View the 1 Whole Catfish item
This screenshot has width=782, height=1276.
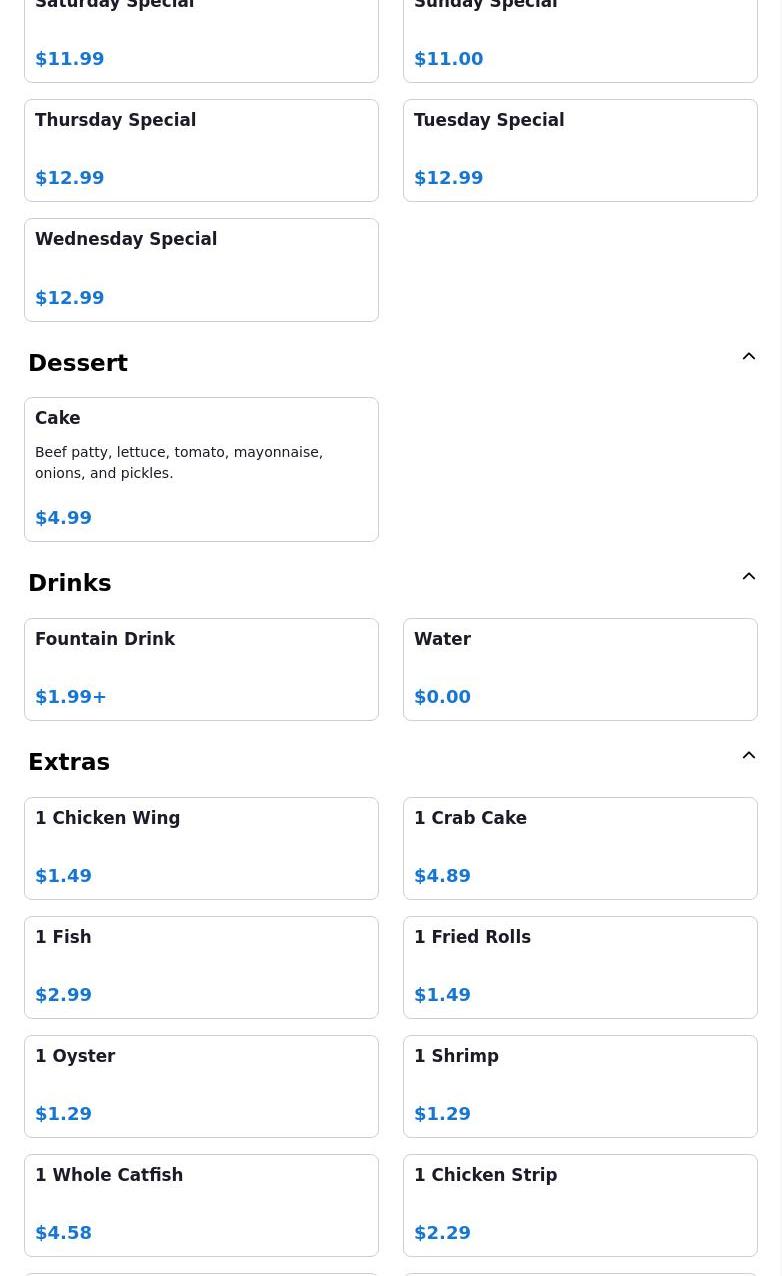[201, 1205]
